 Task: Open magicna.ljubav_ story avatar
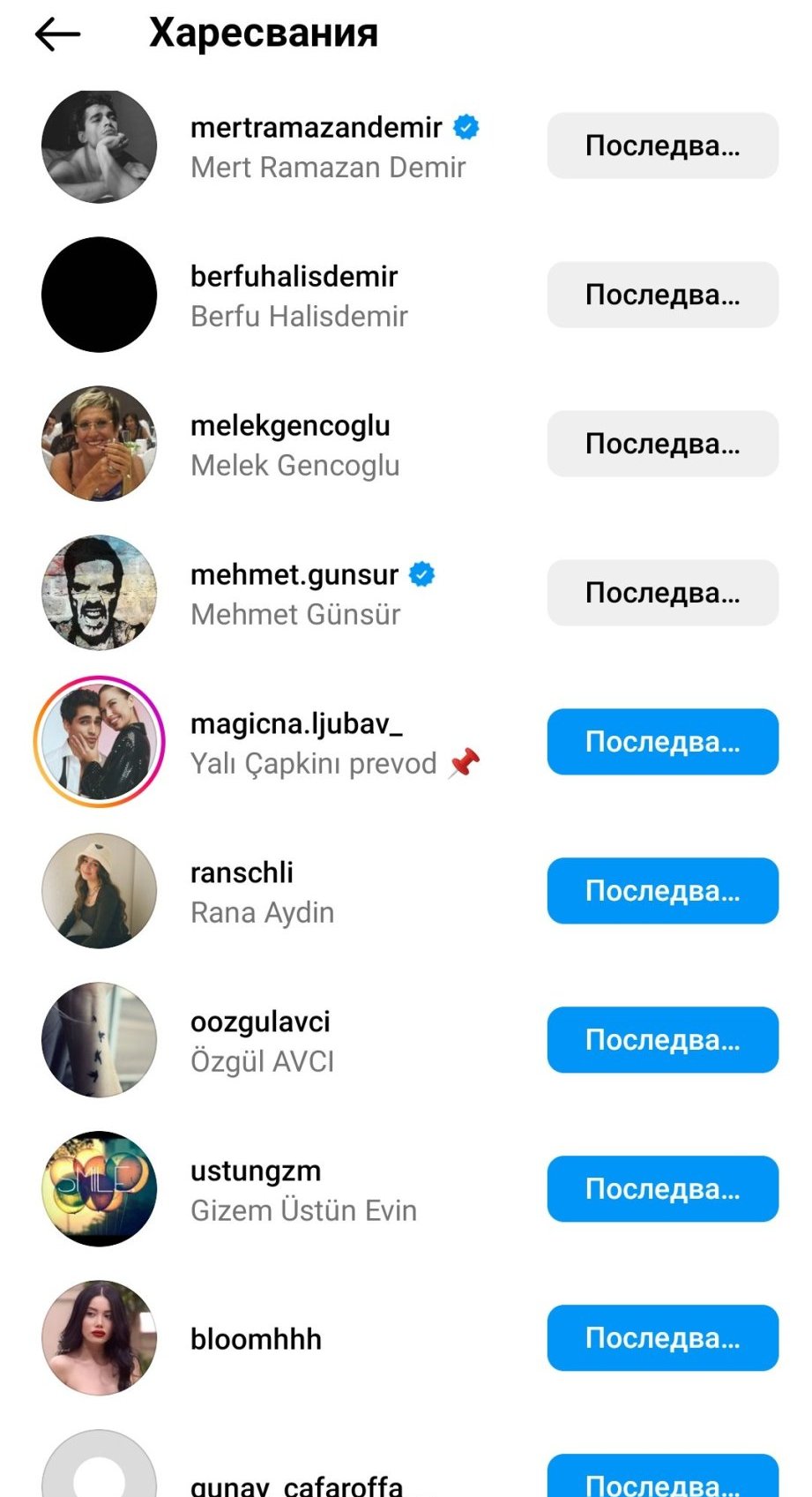100,742
